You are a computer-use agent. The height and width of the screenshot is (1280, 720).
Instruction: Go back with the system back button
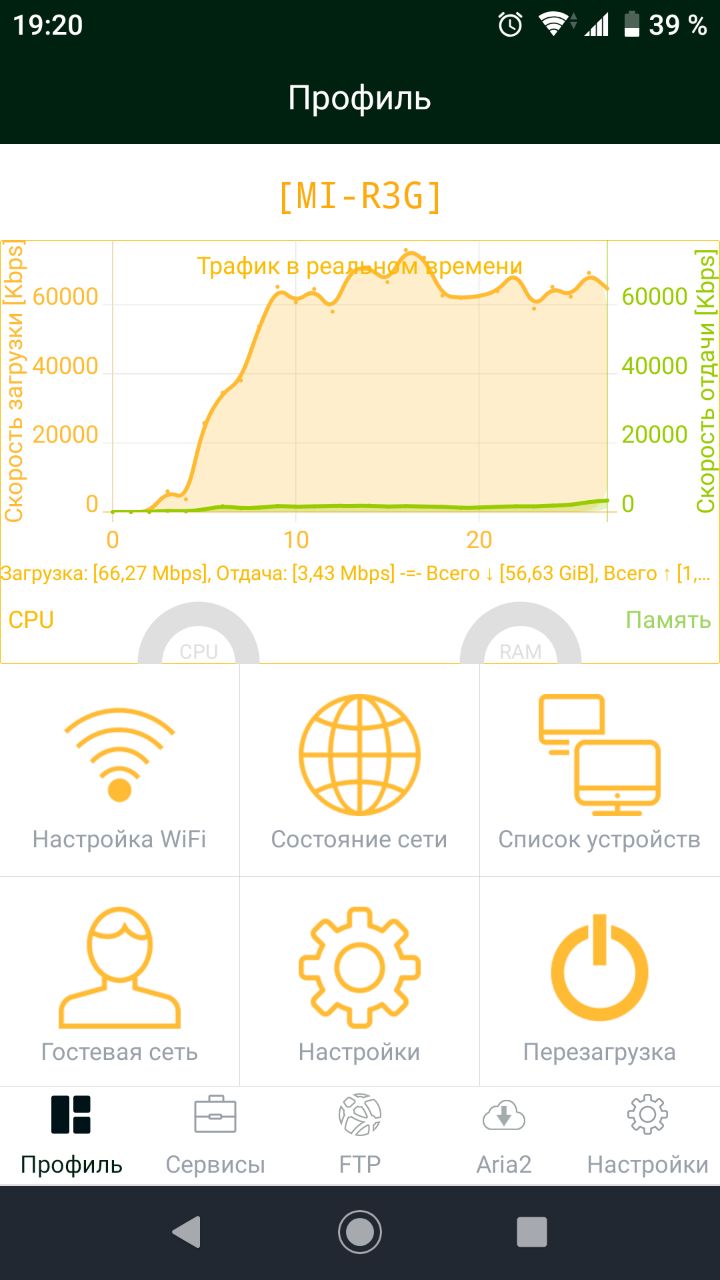tap(187, 1231)
